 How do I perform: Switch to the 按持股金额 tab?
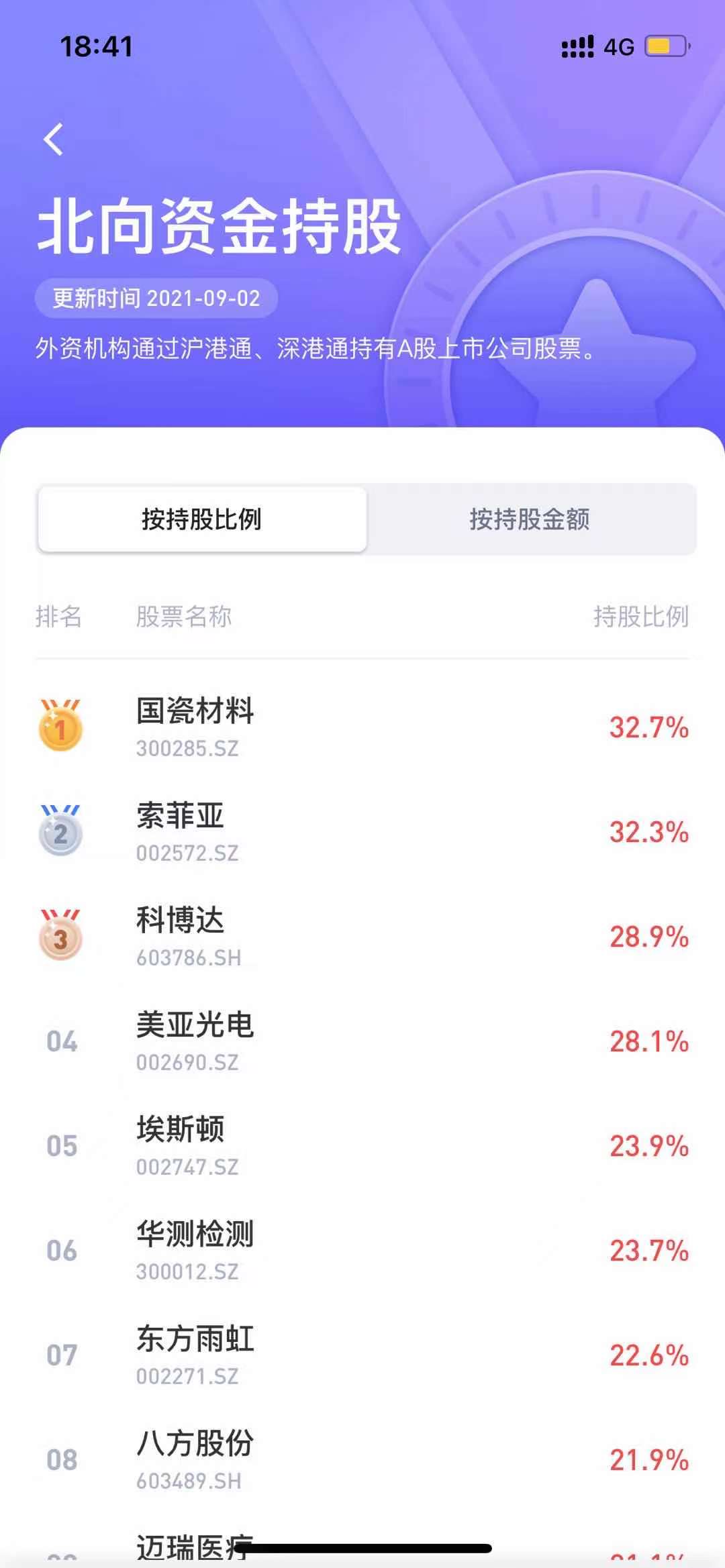click(x=530, y=519)
